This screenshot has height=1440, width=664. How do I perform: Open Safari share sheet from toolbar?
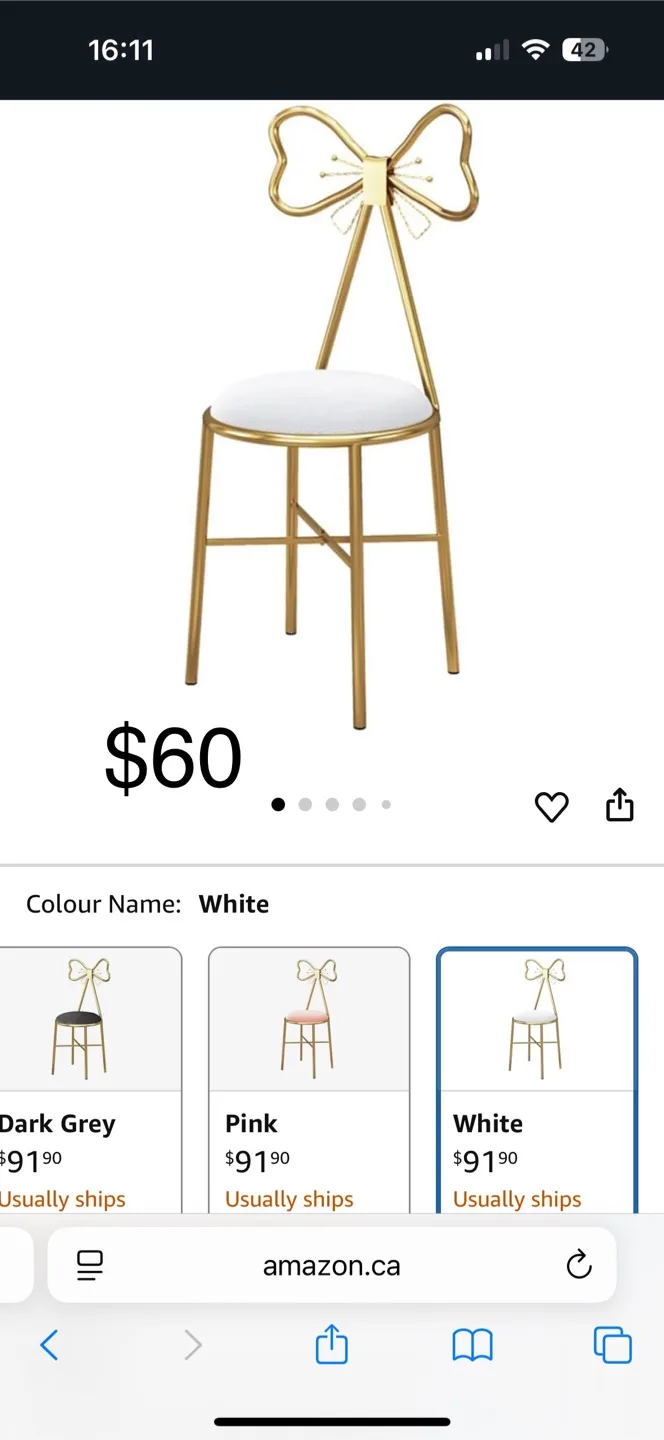[331, 1345]
